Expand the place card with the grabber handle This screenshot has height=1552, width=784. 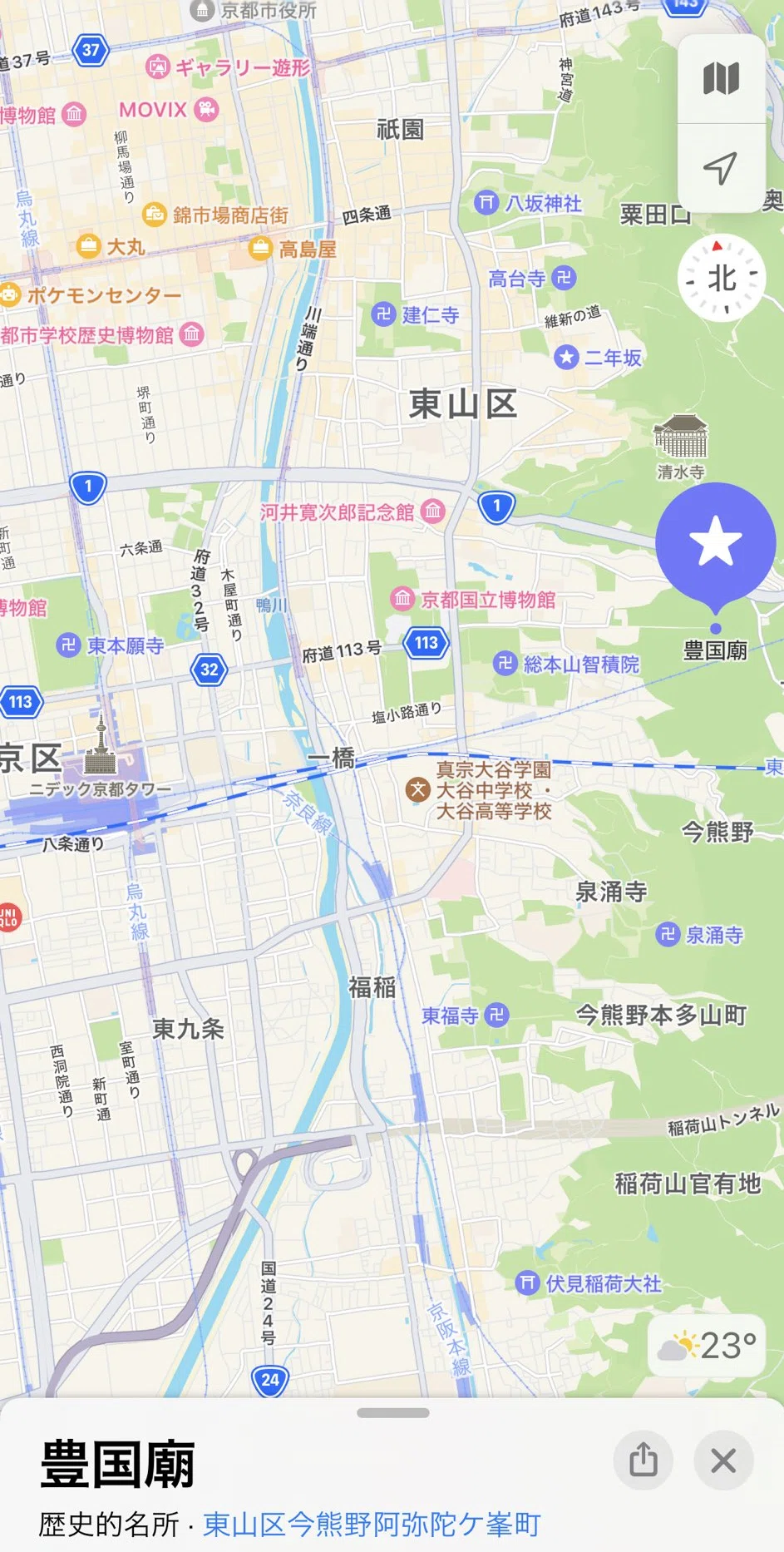click(x=392, y=1412)
